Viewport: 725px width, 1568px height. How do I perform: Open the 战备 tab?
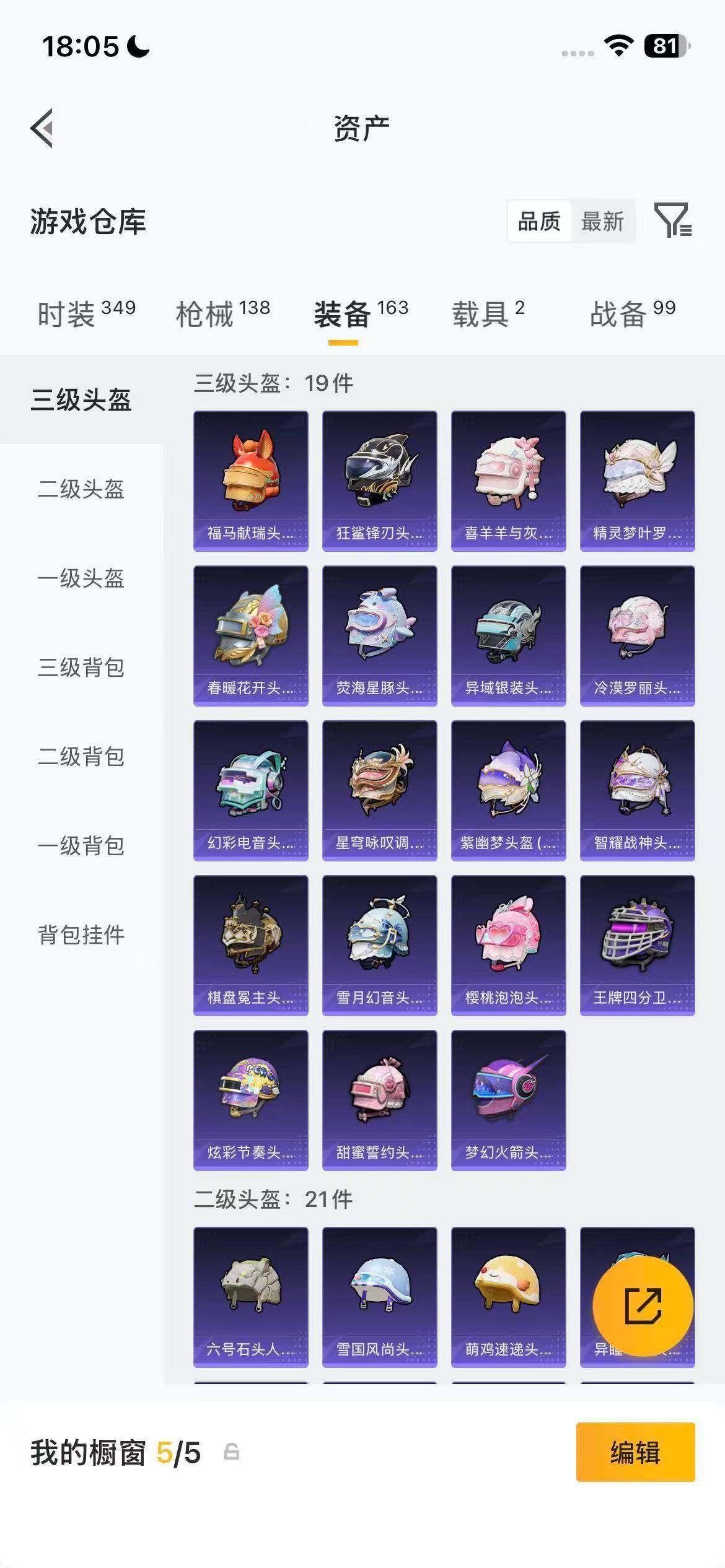tap(632, 313)
